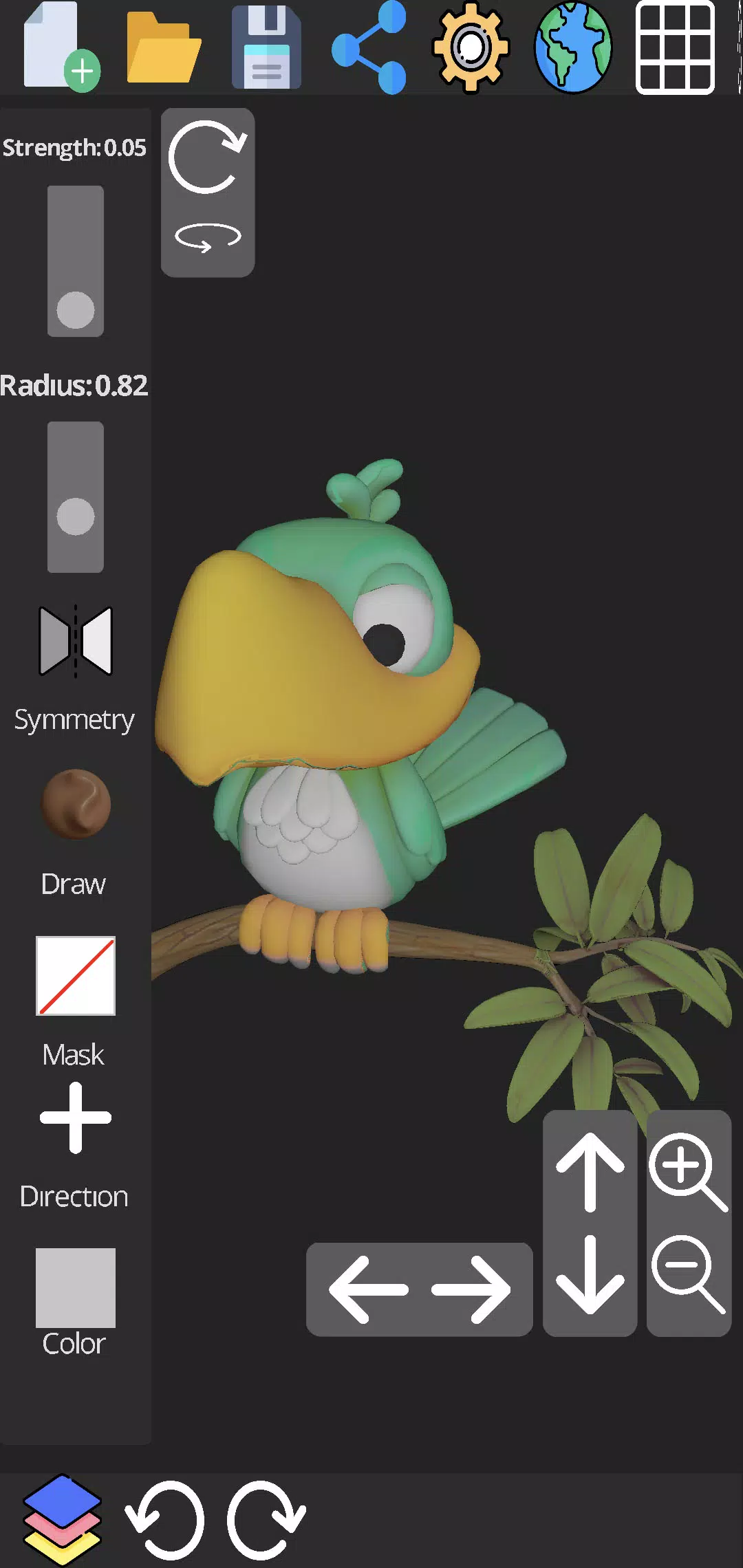743x1568 pixels.
Task: Toggle Symmetry mode
Action: (75, 641)
